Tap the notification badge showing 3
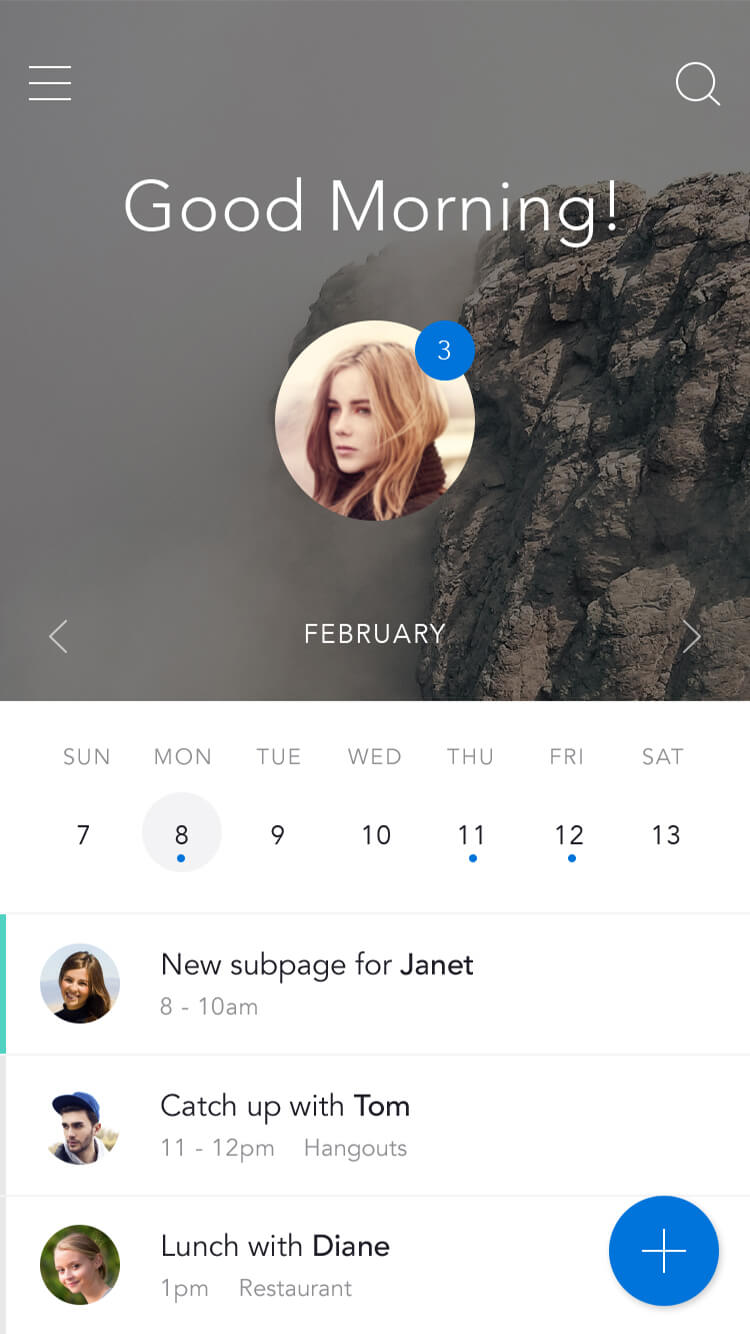This screenshot has width=750, height=1334. coord(444,350)
